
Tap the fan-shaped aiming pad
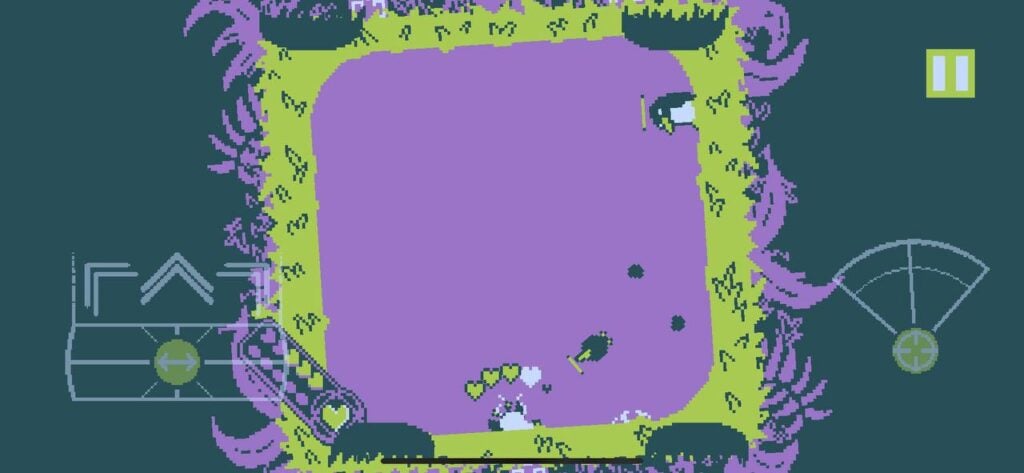910,280
